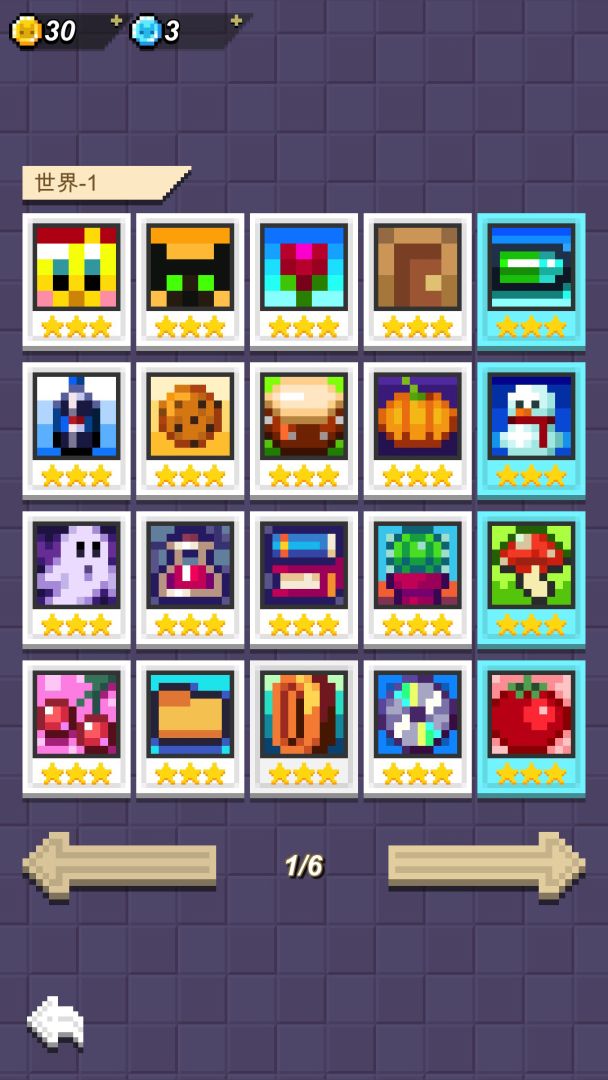This screenshot has width=608, height=1080.
Task: Add more blue gems
Action: (236, 21)
